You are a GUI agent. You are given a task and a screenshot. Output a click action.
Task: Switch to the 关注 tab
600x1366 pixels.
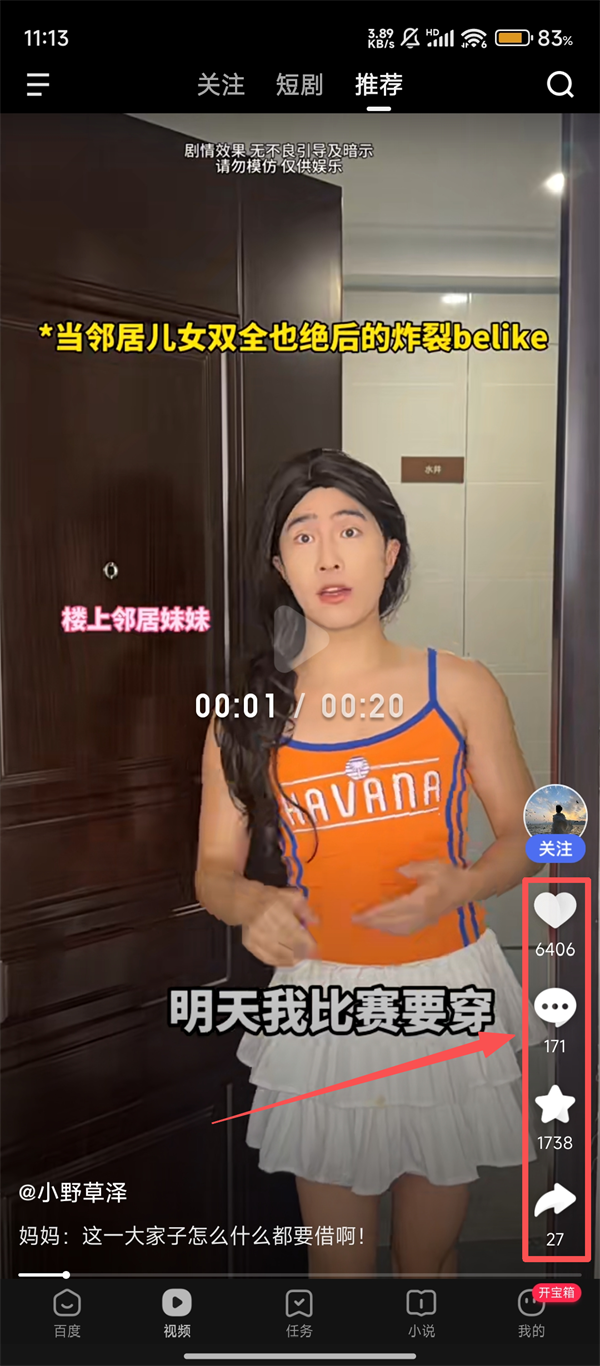coord(221,85)
